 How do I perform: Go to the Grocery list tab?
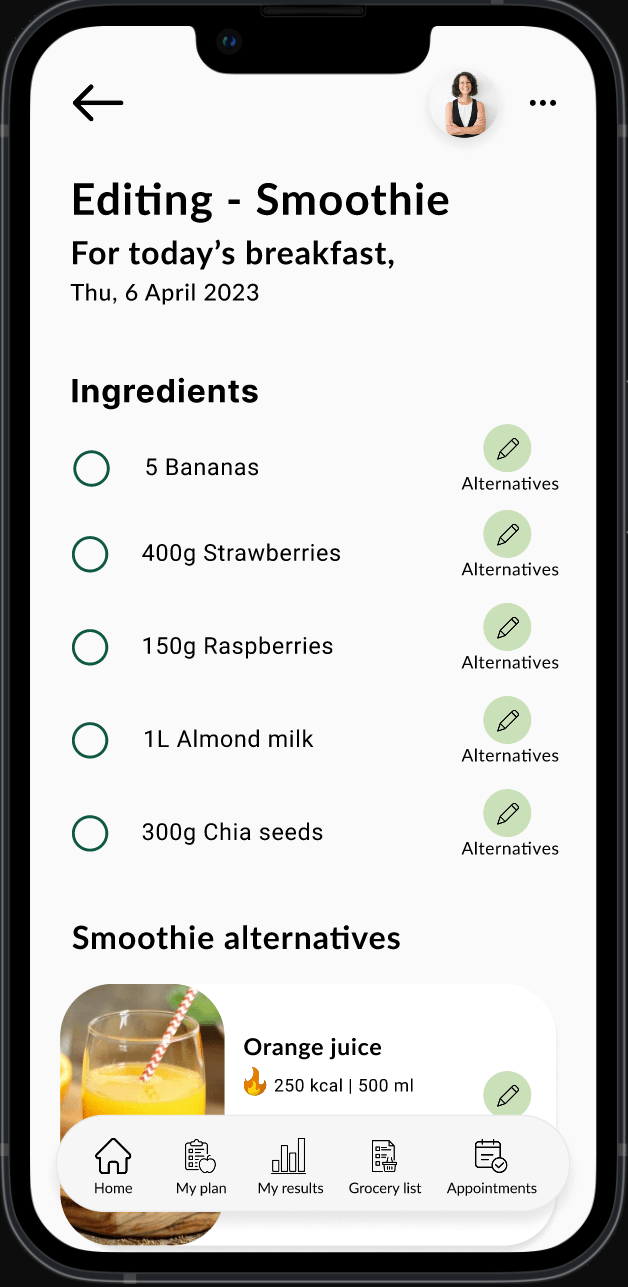pyautogui.click(x=384, y=1166)
